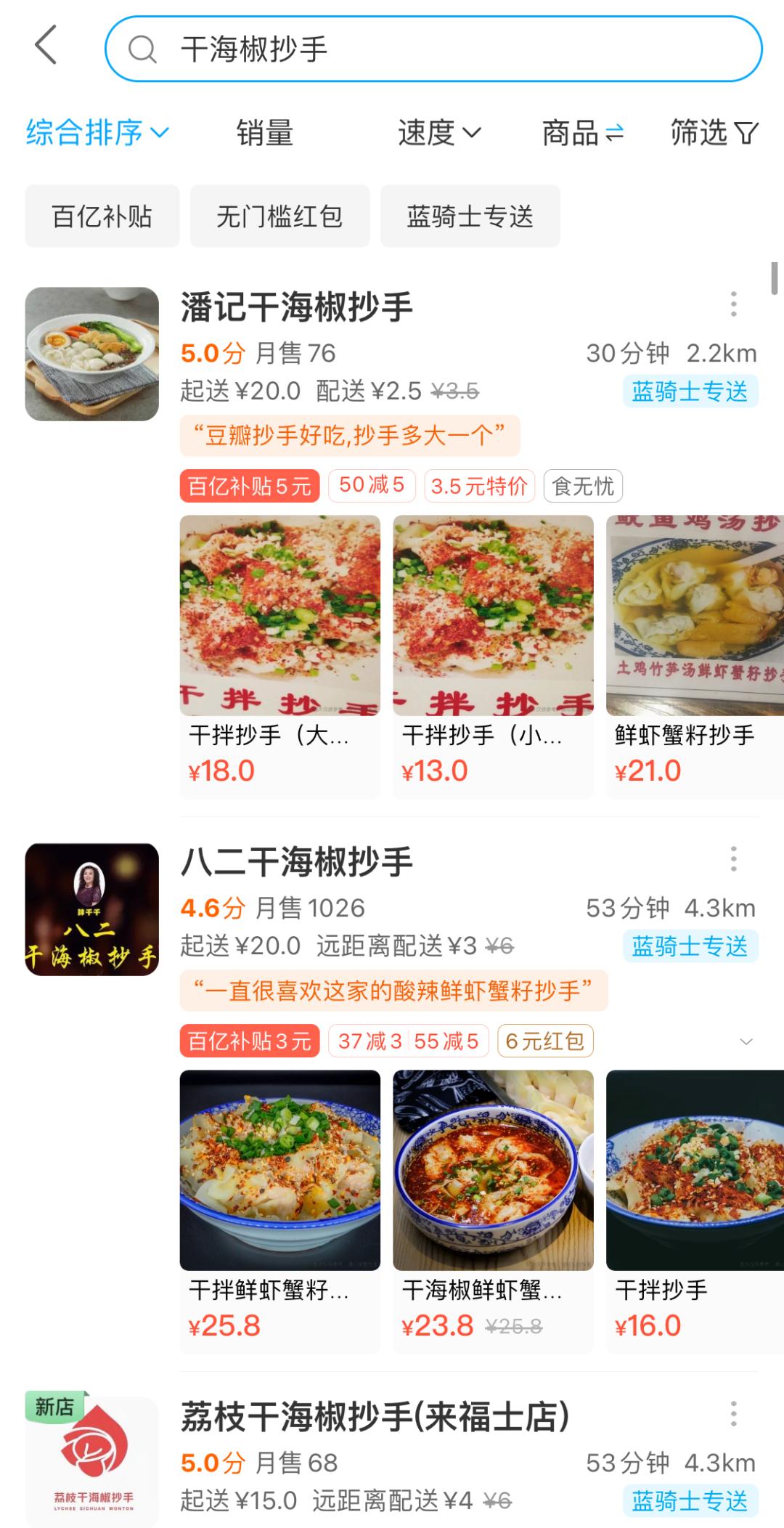Go back using the back arrow

(46, 45)
